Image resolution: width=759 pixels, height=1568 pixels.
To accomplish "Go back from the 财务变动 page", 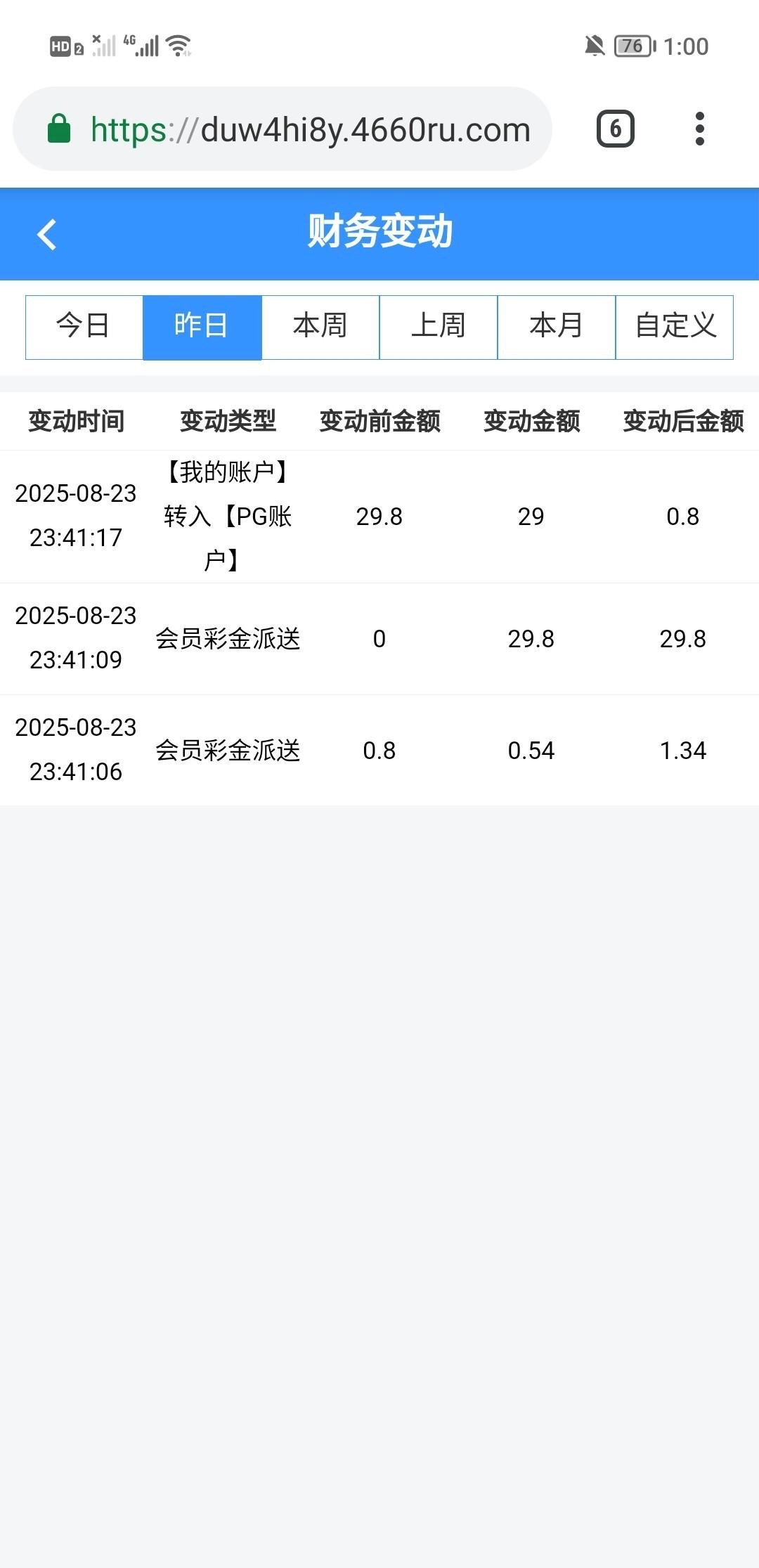I will pyautogui.click(x=46, y=234).
